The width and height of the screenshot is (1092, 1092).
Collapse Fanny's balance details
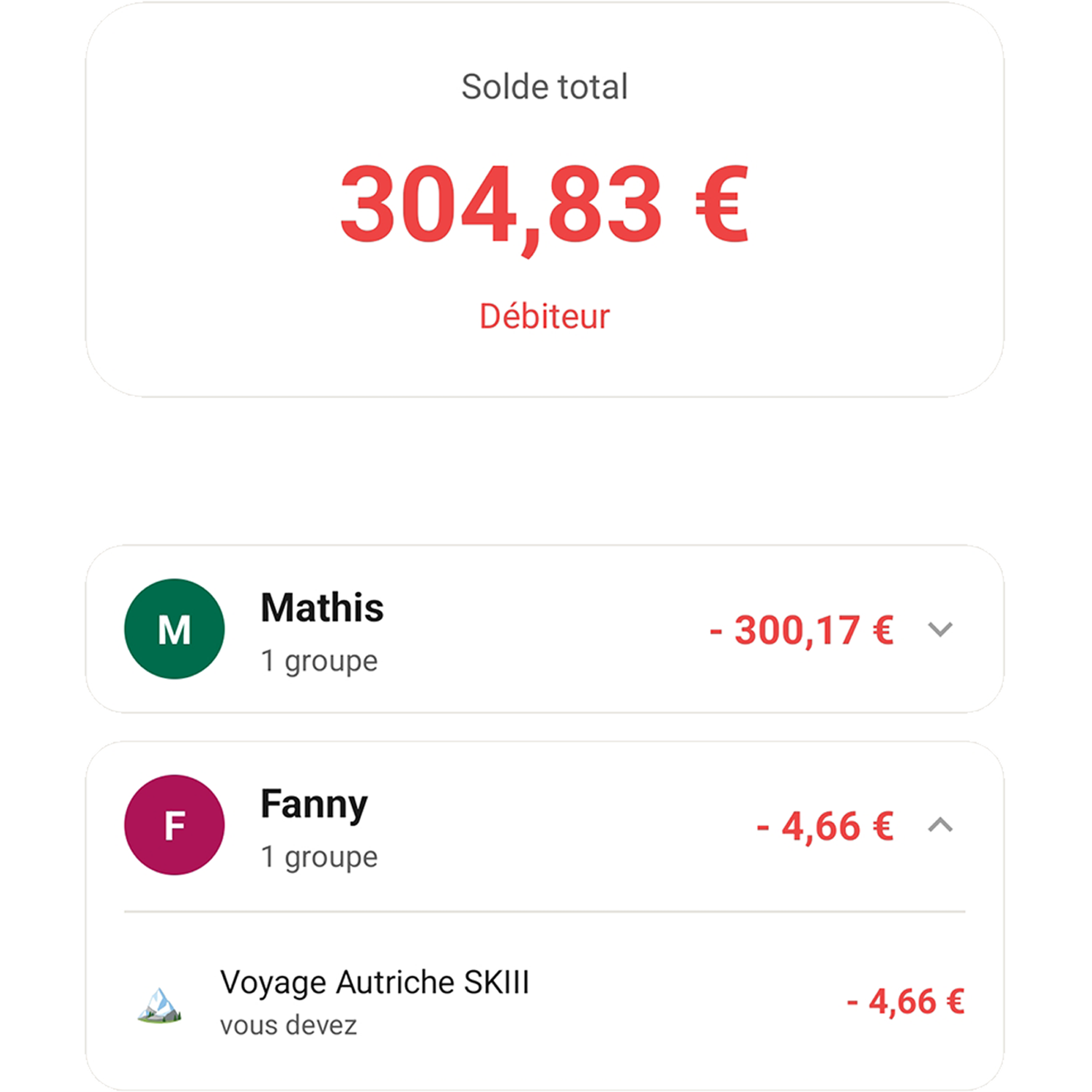(940, 826)
